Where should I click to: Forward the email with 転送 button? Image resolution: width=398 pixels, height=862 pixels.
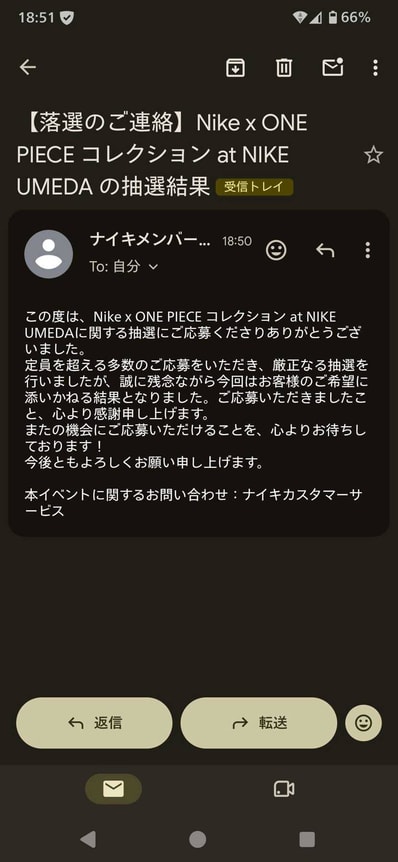click(258, 723)
